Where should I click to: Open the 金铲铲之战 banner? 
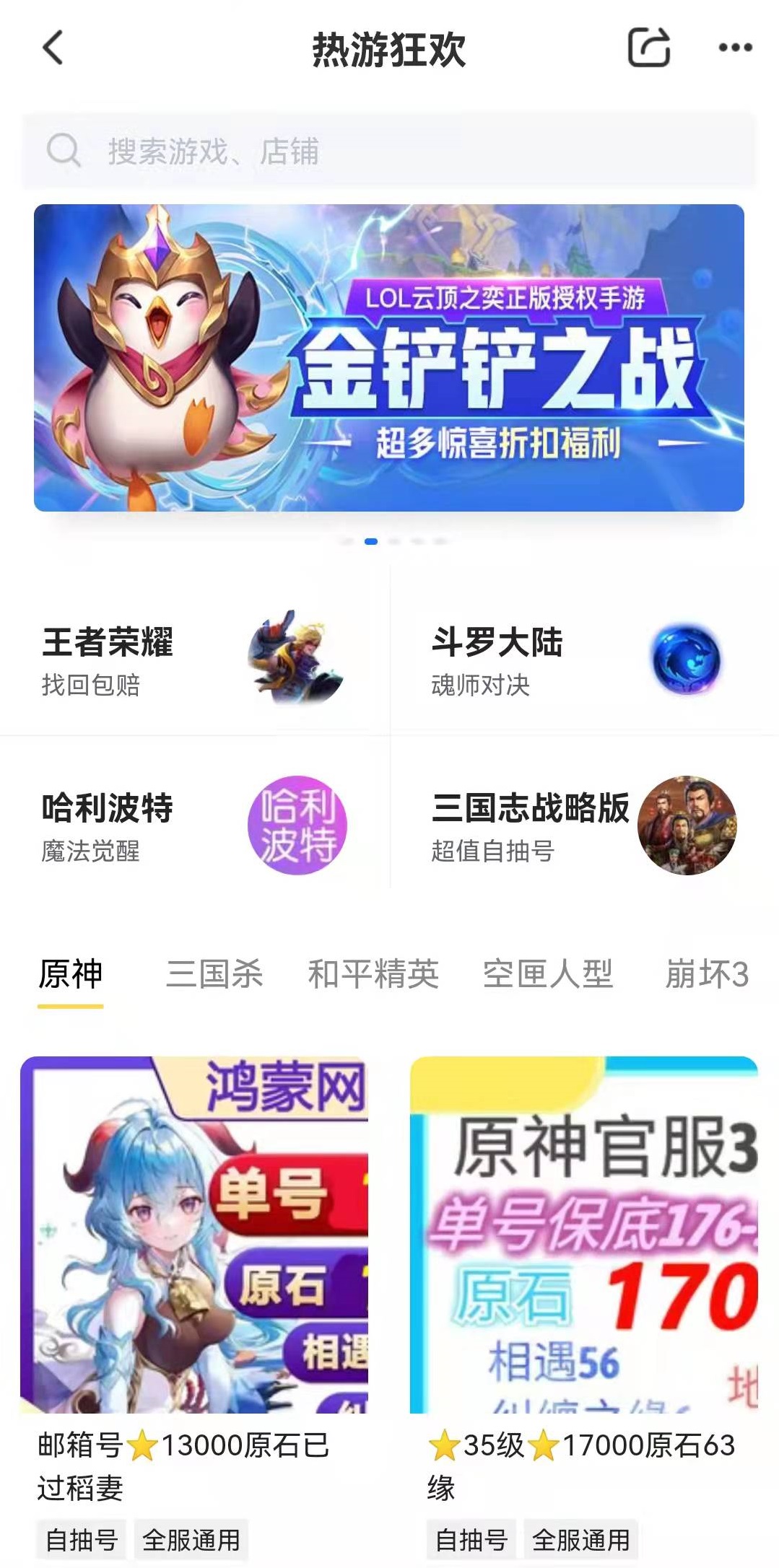point(388,358)
